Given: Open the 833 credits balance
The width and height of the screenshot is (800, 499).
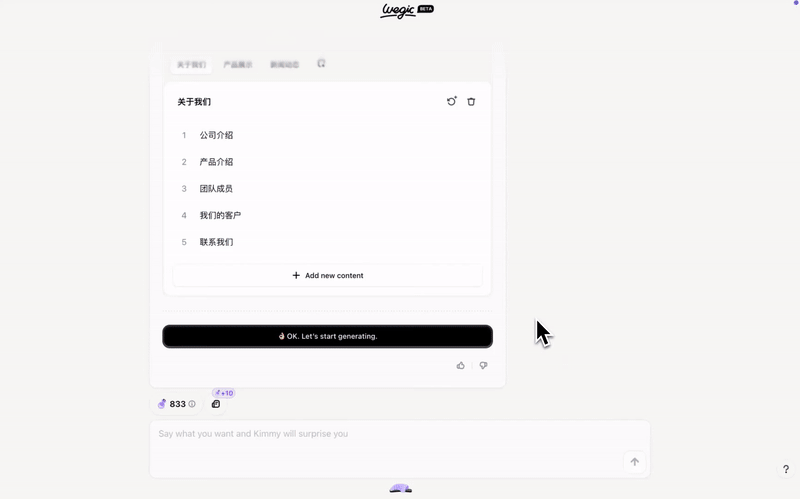Looking at the screenshot, I should coord(177,404).
